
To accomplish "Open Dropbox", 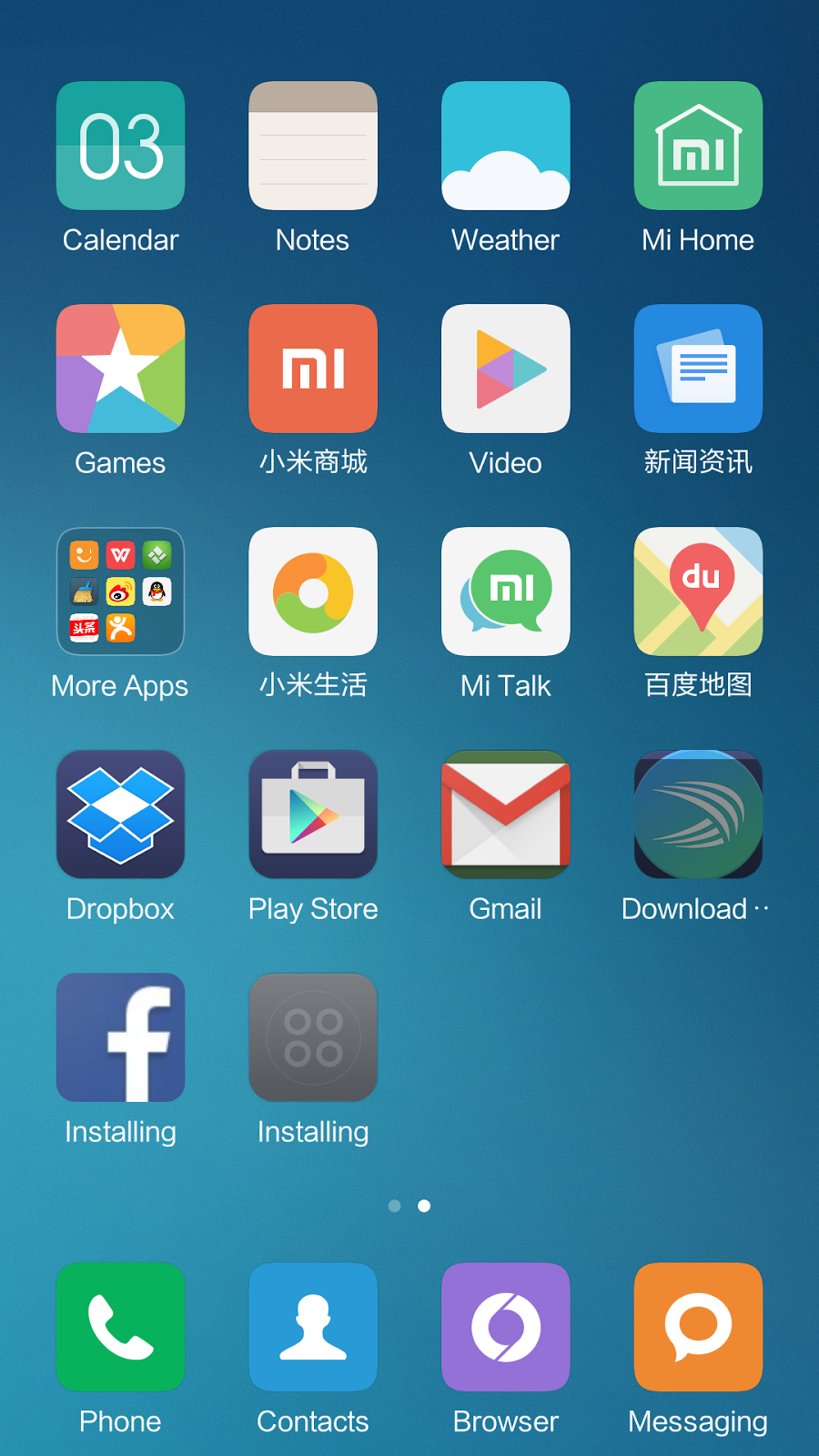I will pos(120,814).
